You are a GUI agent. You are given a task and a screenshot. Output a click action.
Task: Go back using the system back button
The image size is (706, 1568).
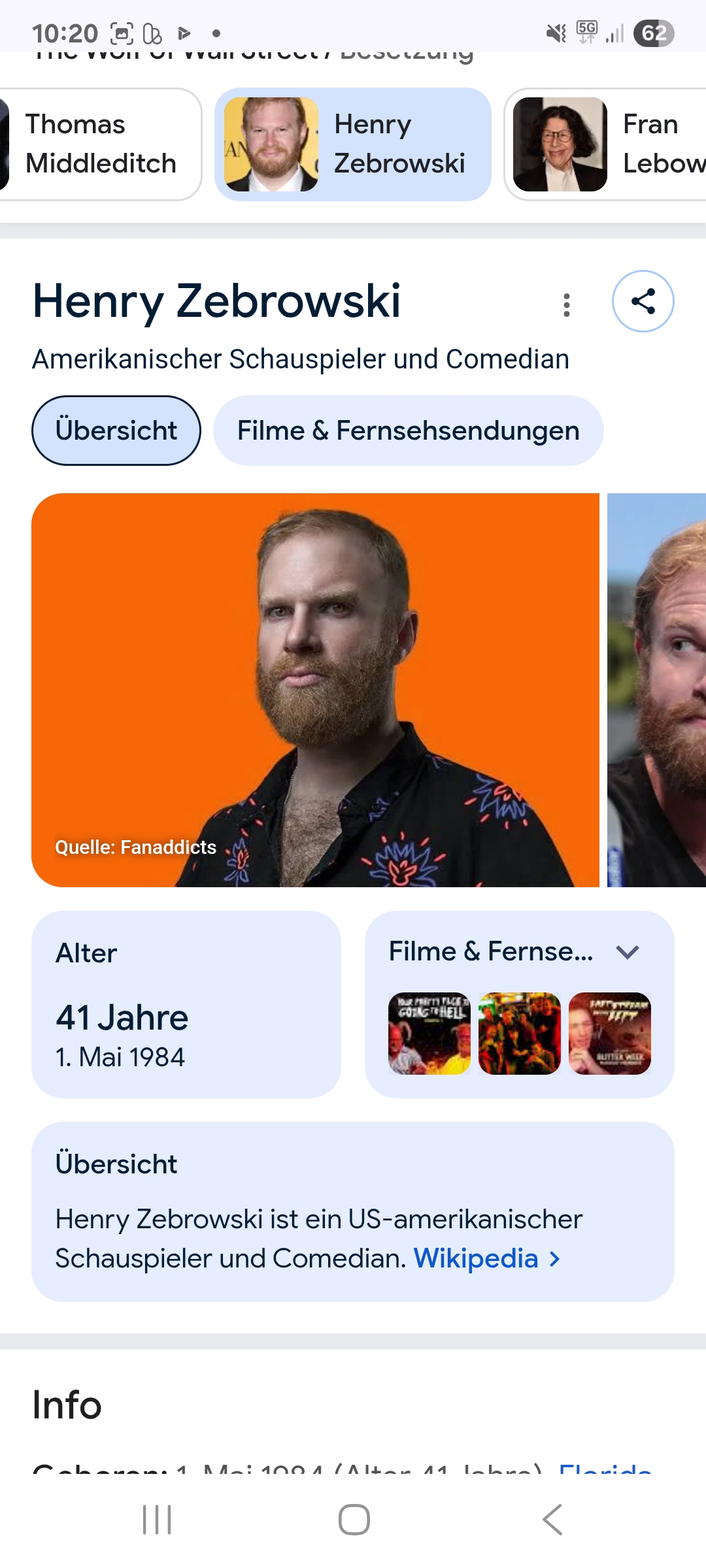[552, 1519]
